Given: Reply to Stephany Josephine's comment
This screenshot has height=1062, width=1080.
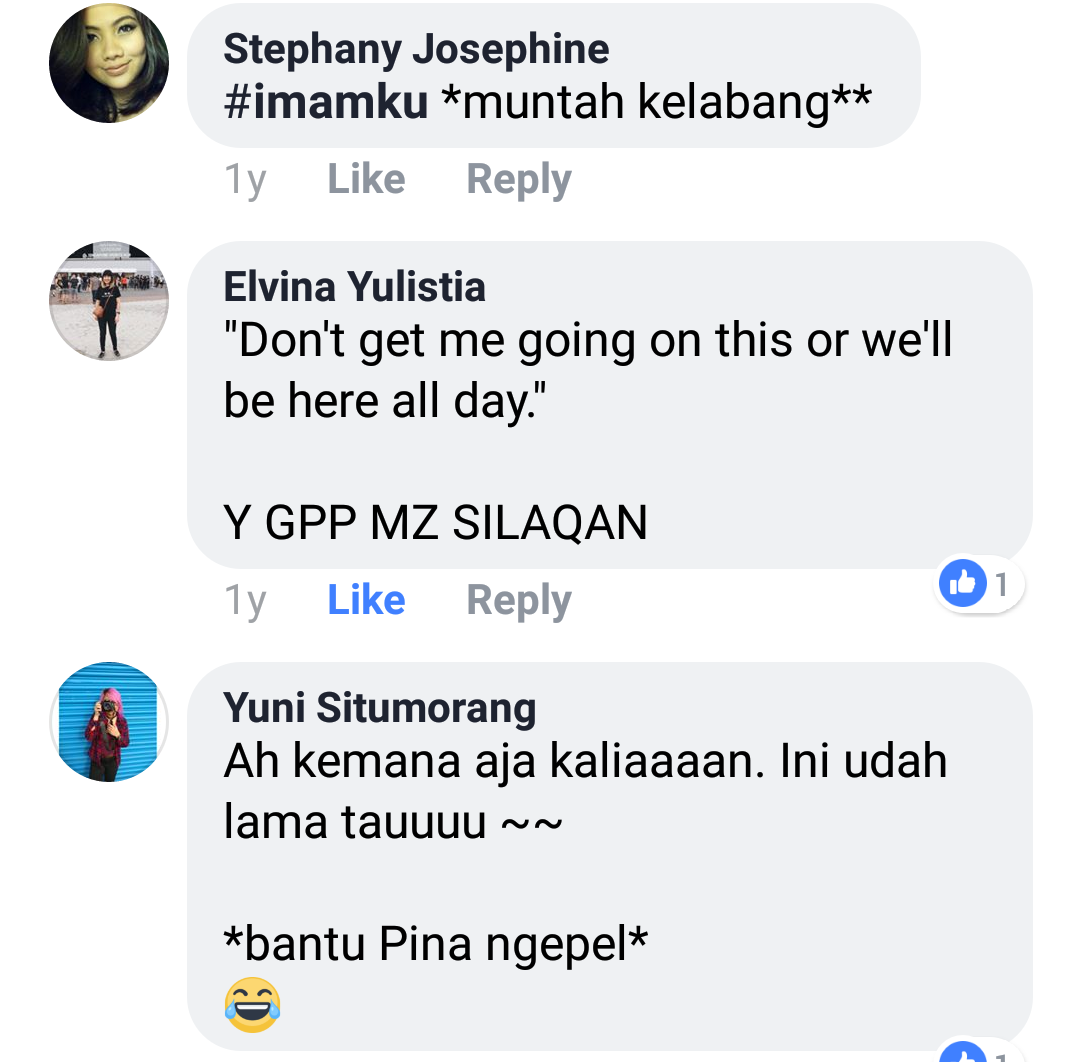Looking at the screenshot, I should (518, 179).
